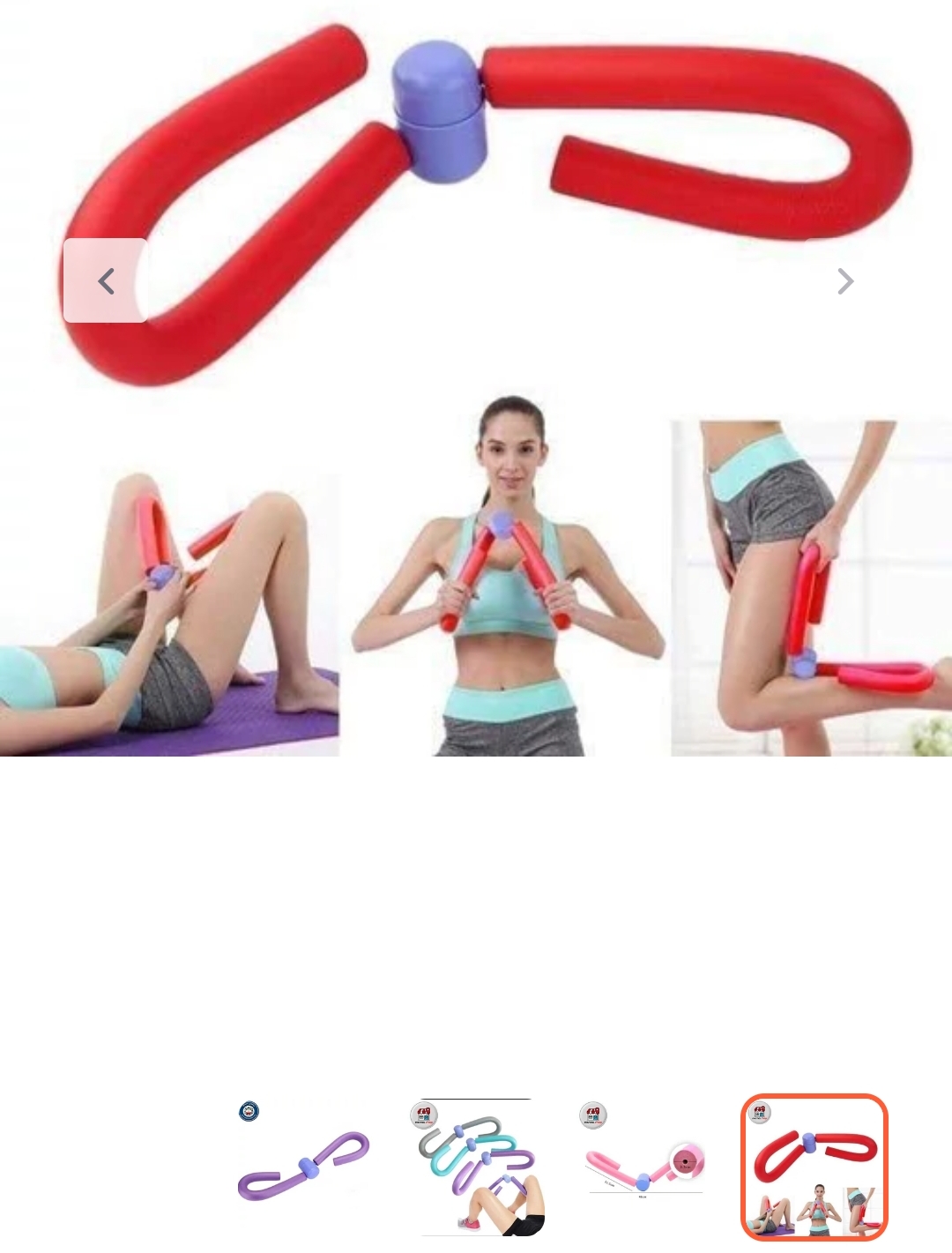Screen dimensions: 952x1253
Task: Select the purple thigh trainer thumbnail
Action: (x=304, y=1167)
